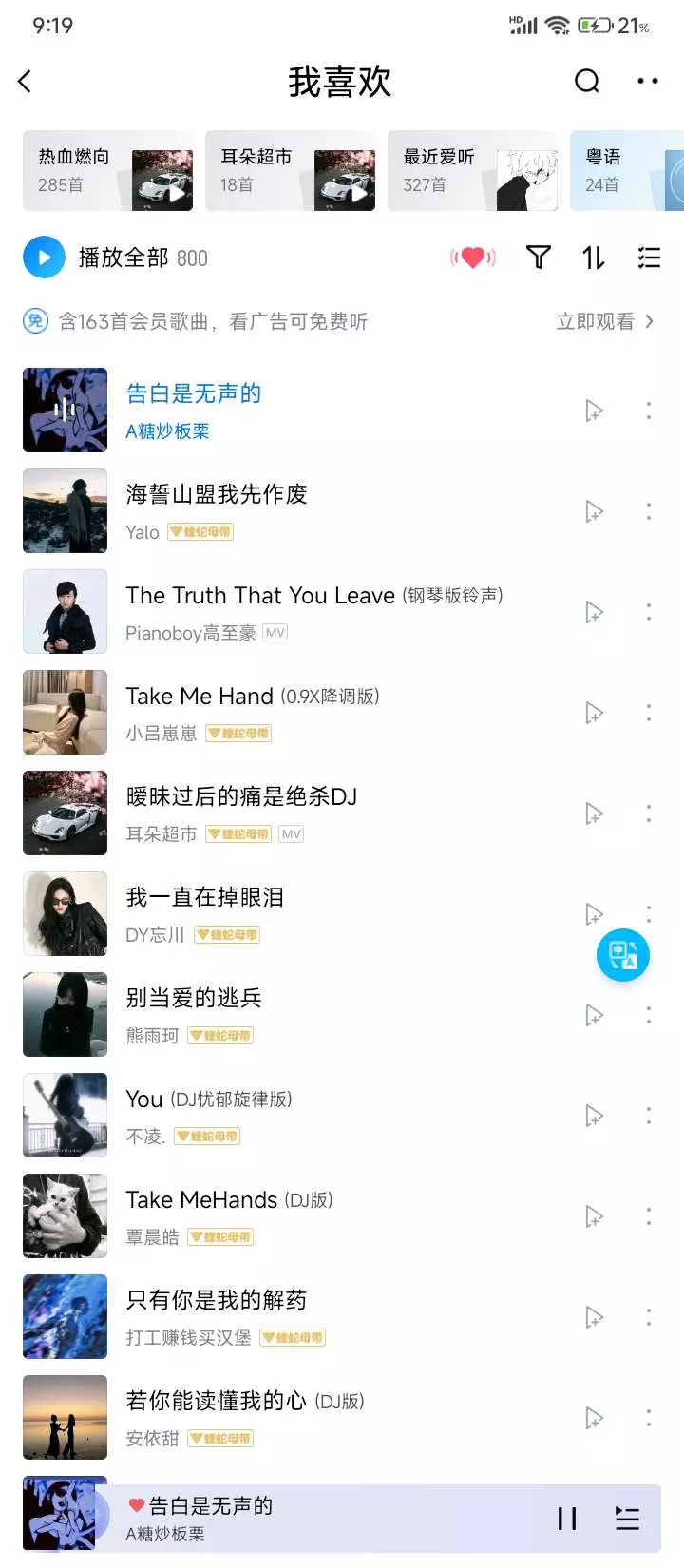Enter multi-select list mode
This screenshot has height=1568, width=684.
649,258
